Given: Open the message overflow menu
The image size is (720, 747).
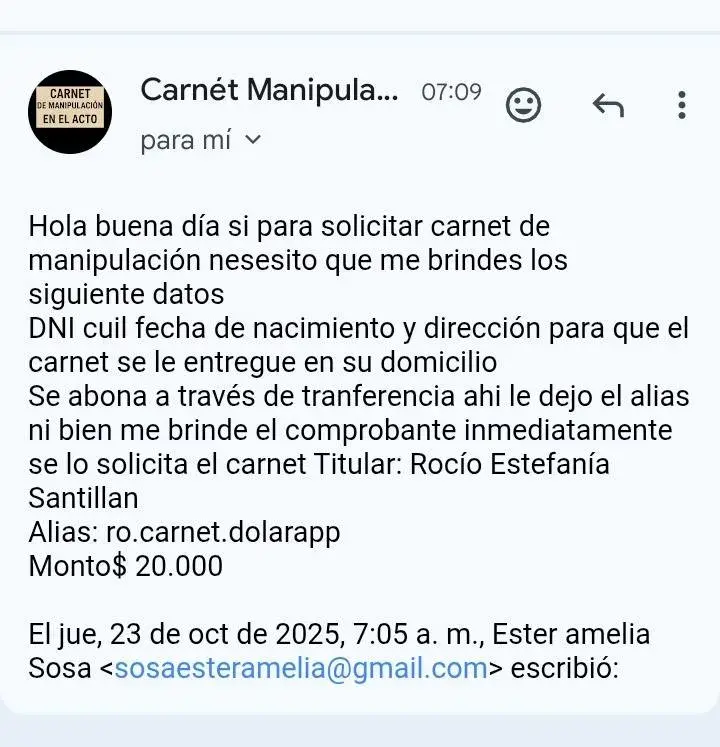Looking at the screenshot, I should 682,104.
